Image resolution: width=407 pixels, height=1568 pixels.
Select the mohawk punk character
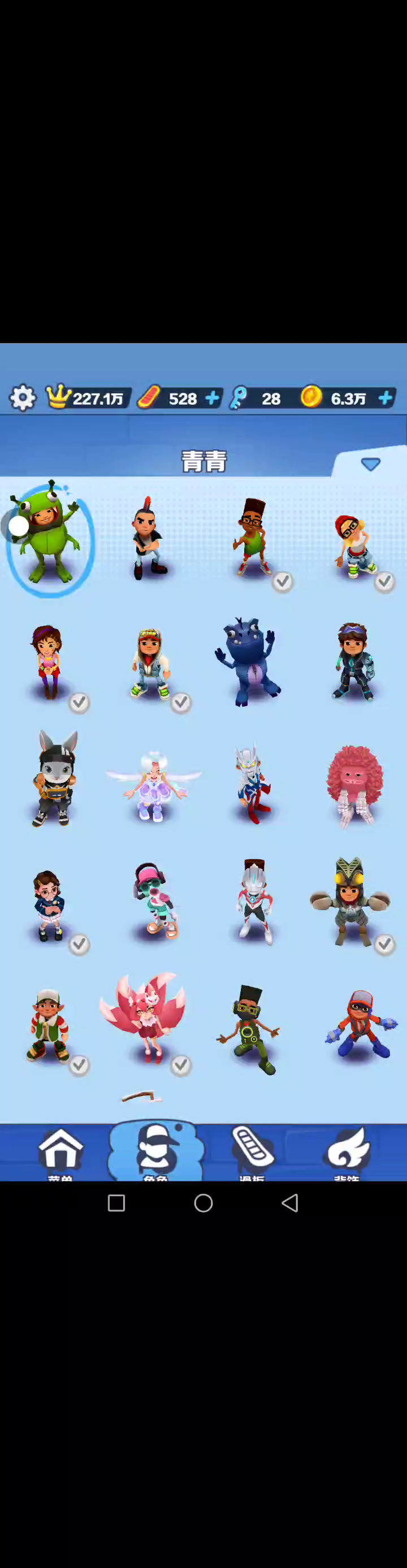[148, 539]
